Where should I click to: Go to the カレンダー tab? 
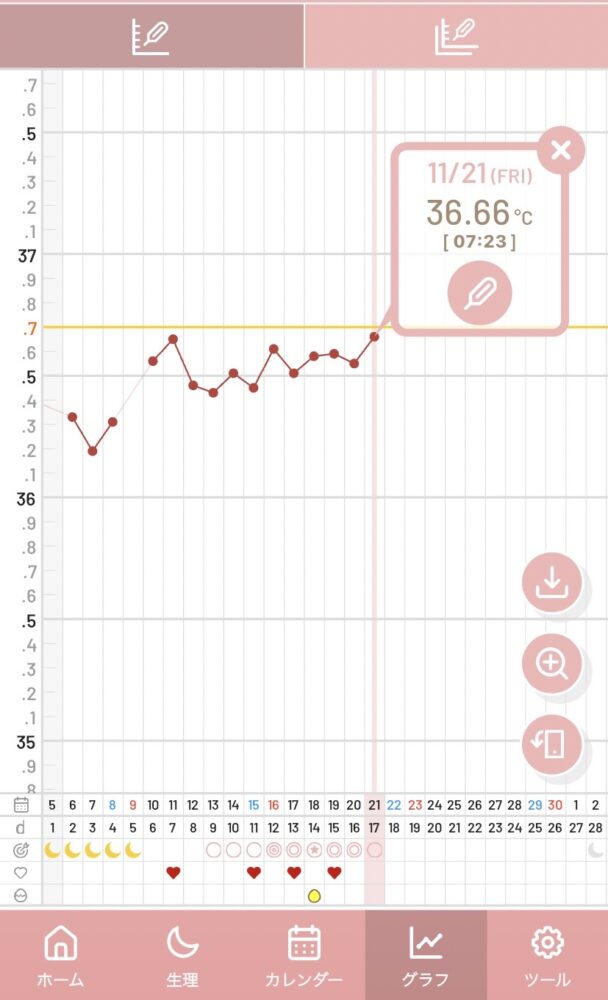click(x=304, y=955)
